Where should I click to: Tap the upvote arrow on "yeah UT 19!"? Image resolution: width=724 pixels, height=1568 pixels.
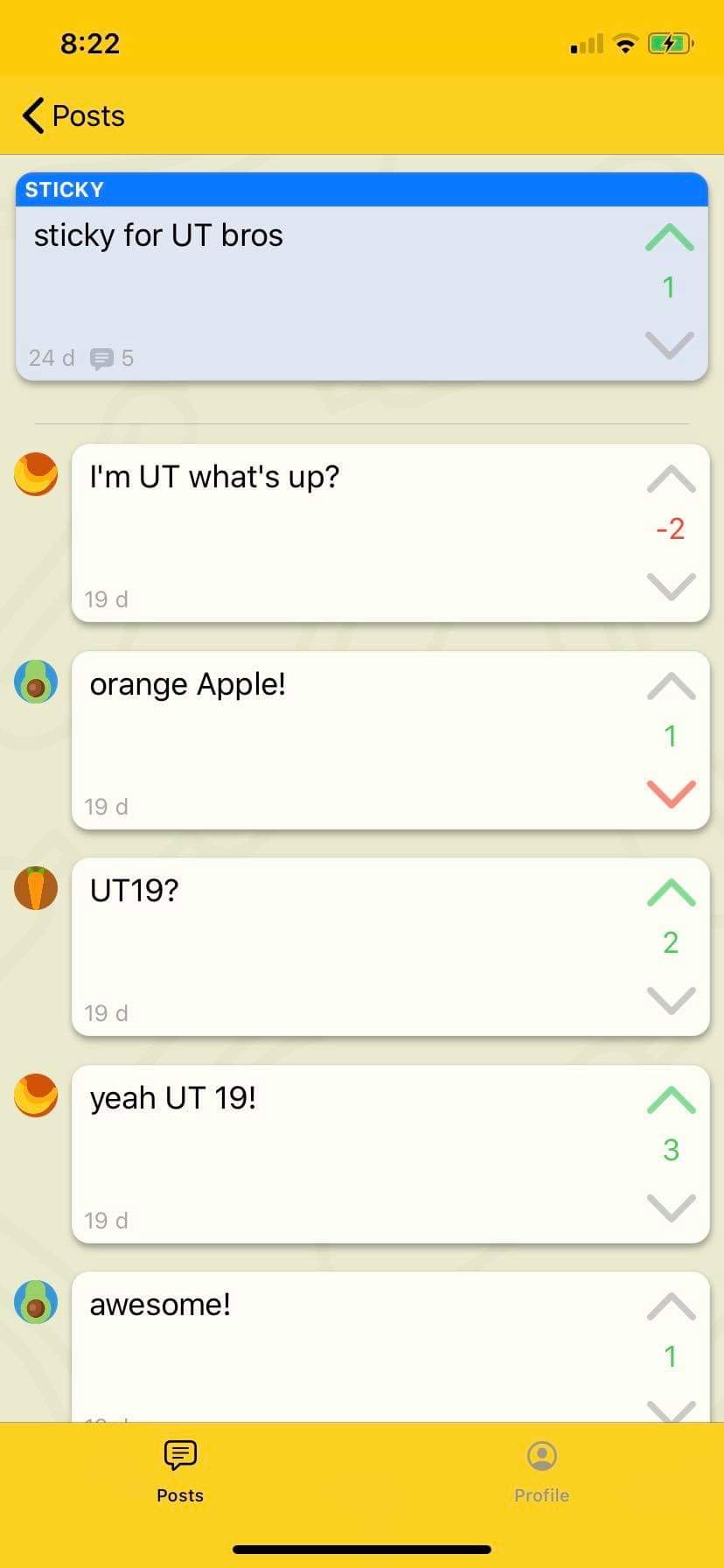pos(671,1100)
